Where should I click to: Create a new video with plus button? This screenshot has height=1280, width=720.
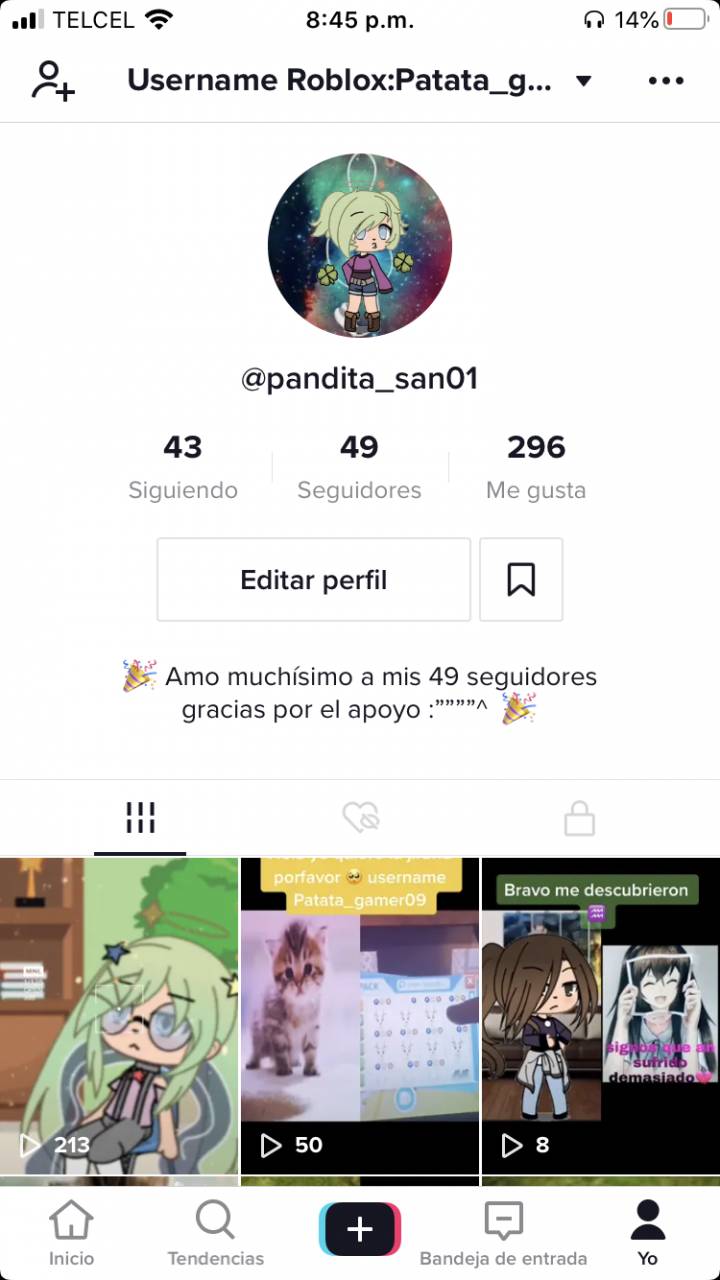360,1229
